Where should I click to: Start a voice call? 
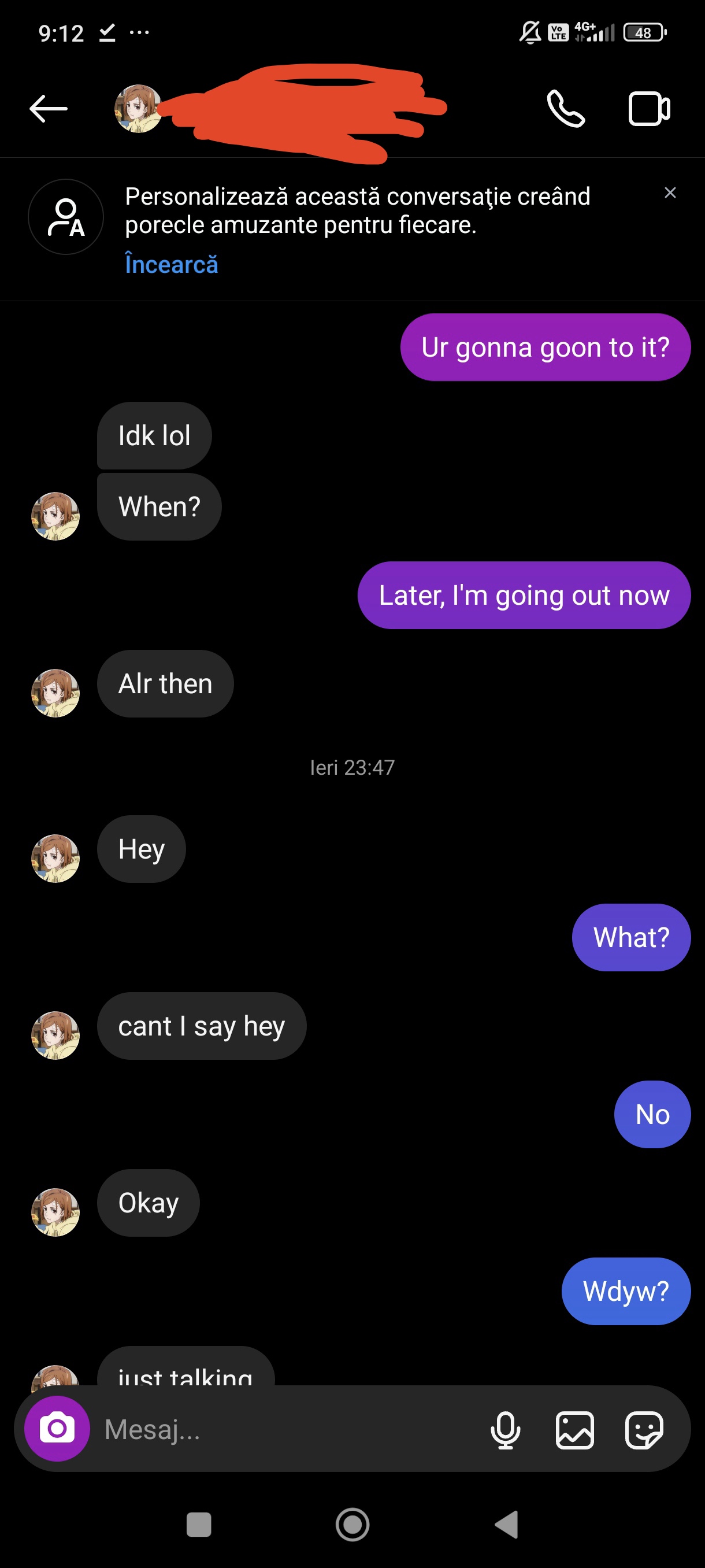(x=566, y=109)
